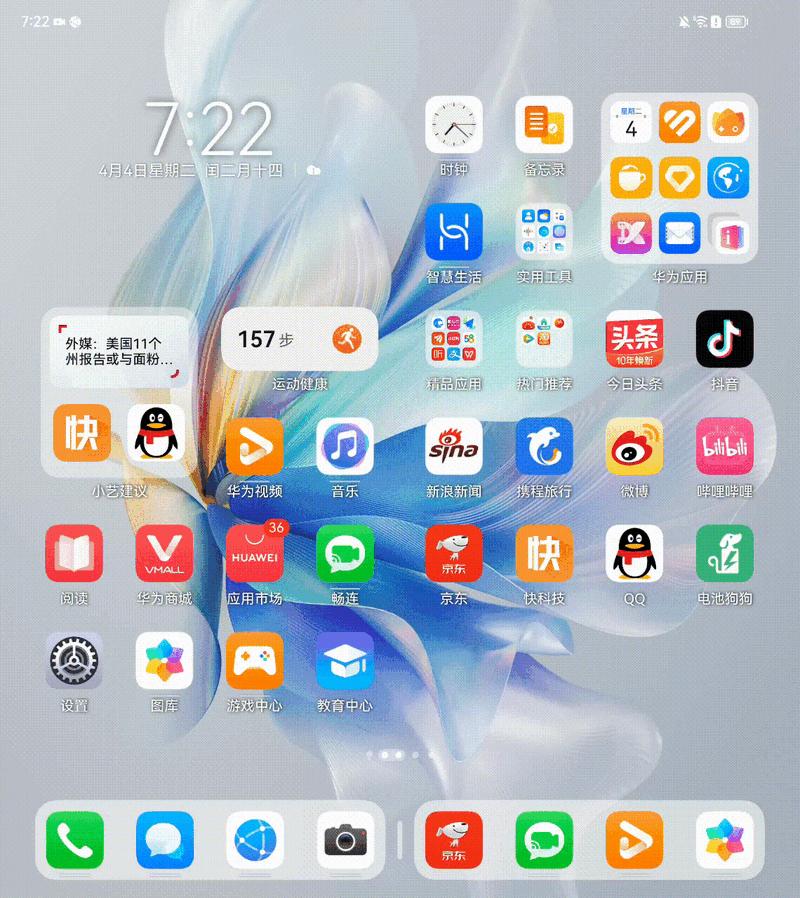Open the 华为应用 folder

[679, 179]
